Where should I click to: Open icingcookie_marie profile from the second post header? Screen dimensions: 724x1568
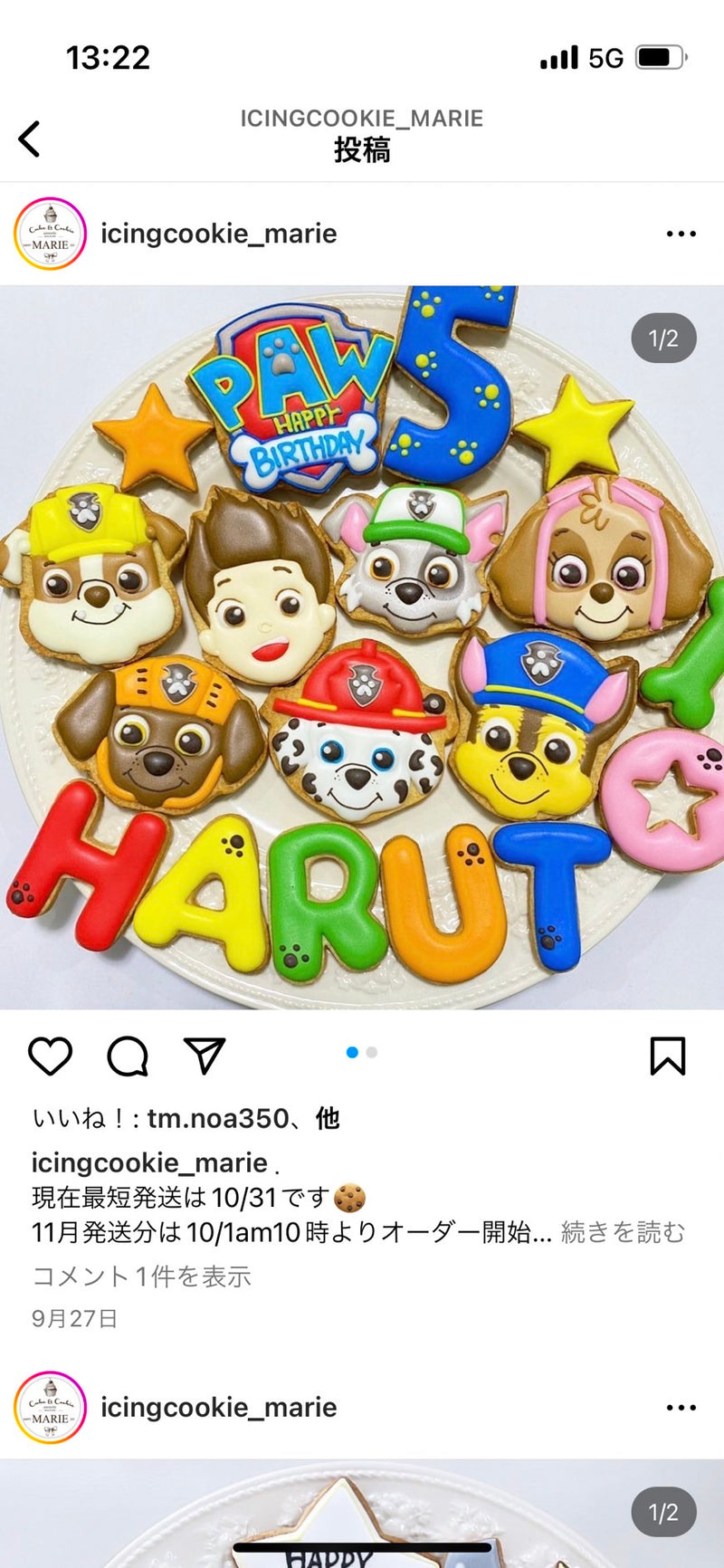click(x=218, y=1408)
